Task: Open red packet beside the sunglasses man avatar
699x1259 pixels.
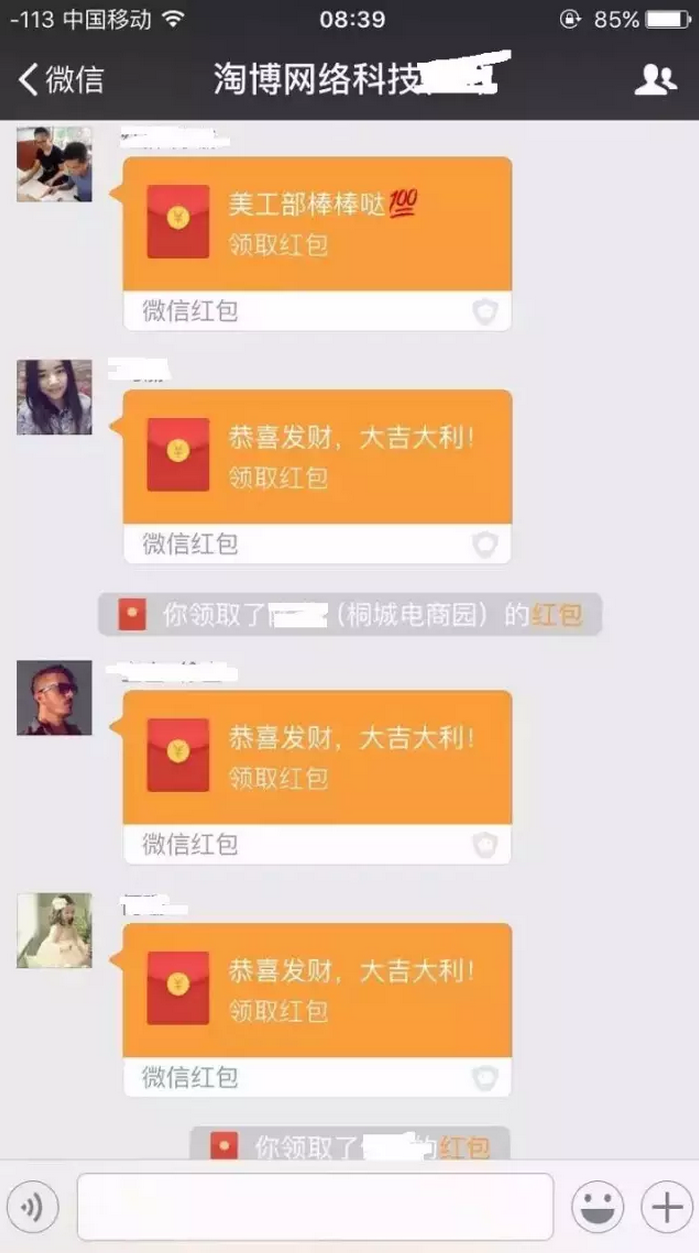Action: [317, 757]
